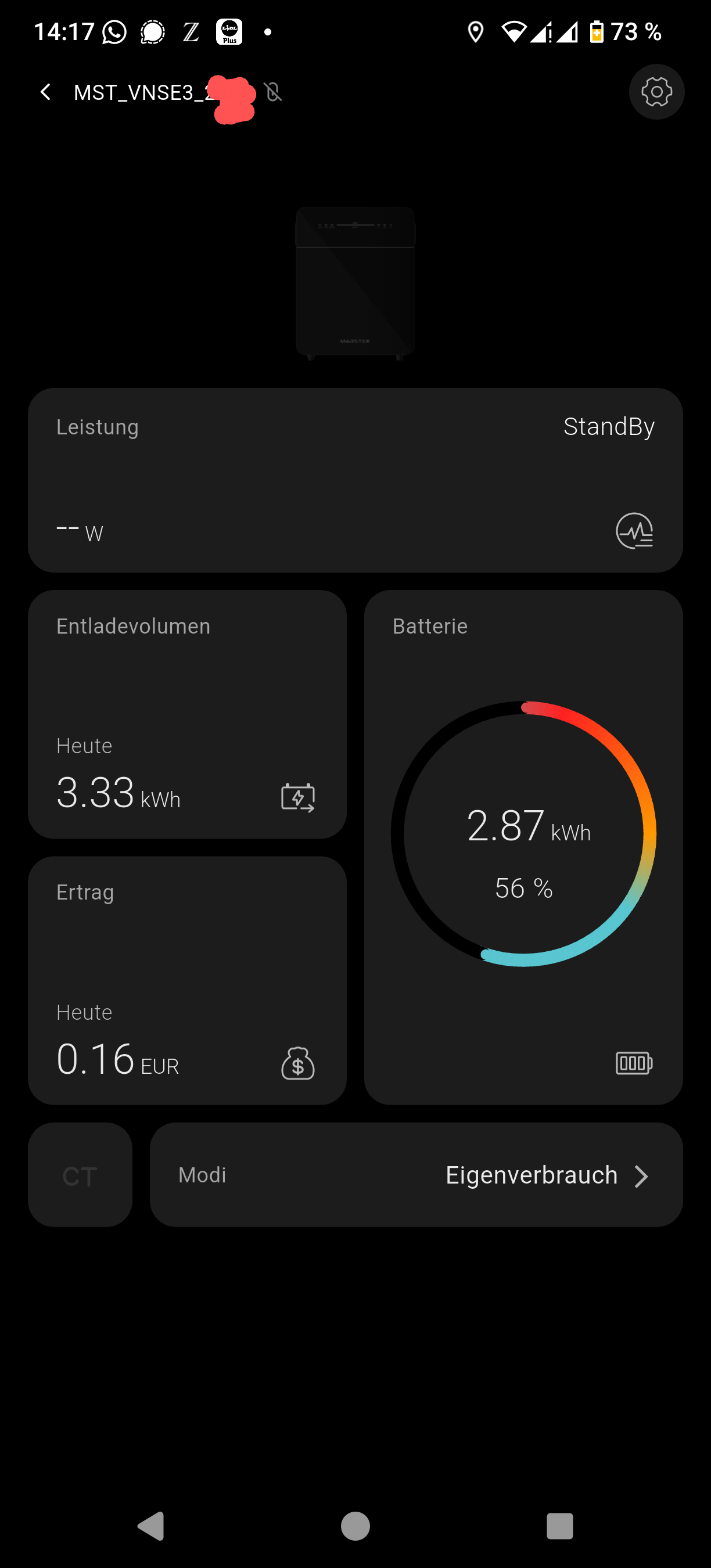Open the recent apps view

pos(559,1526)
